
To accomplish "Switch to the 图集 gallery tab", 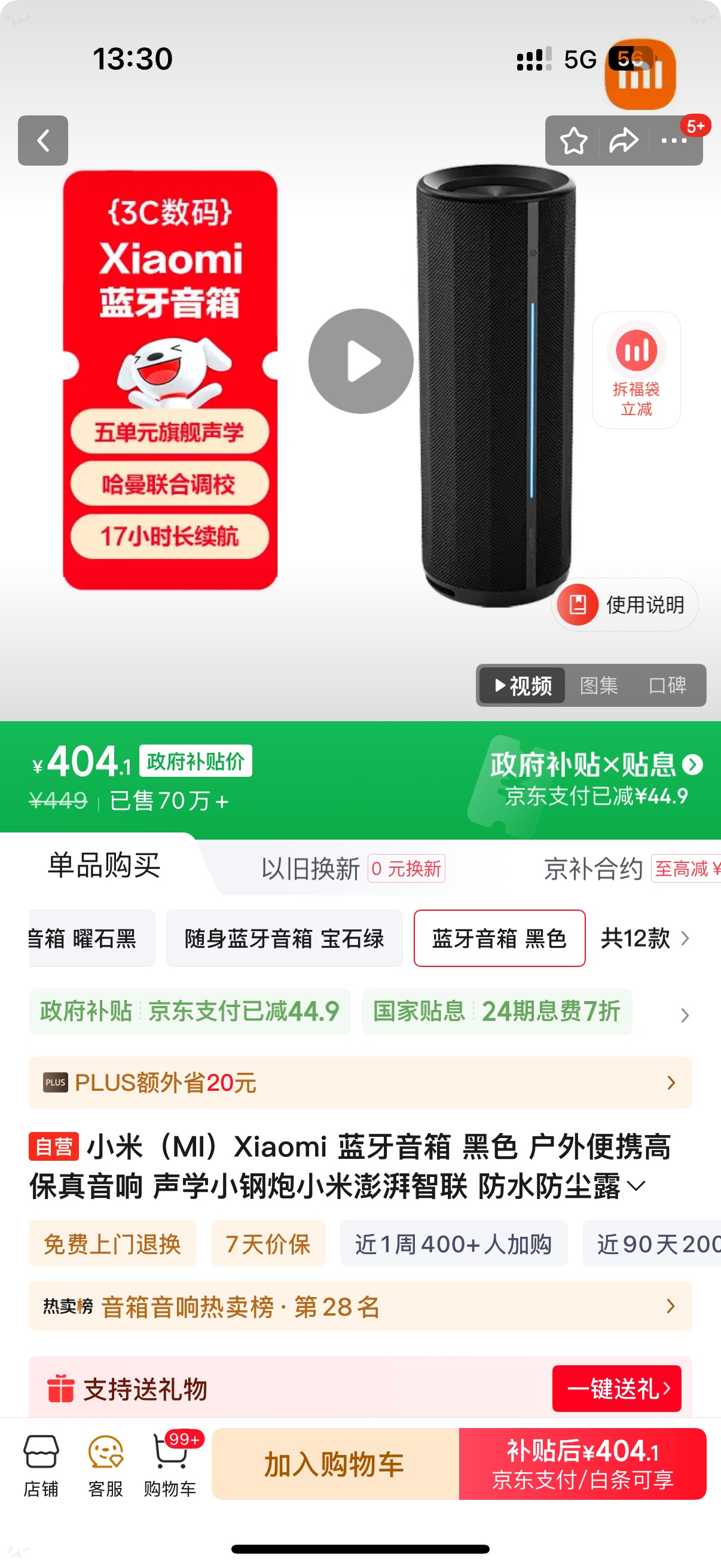I will tap(598, 685).
